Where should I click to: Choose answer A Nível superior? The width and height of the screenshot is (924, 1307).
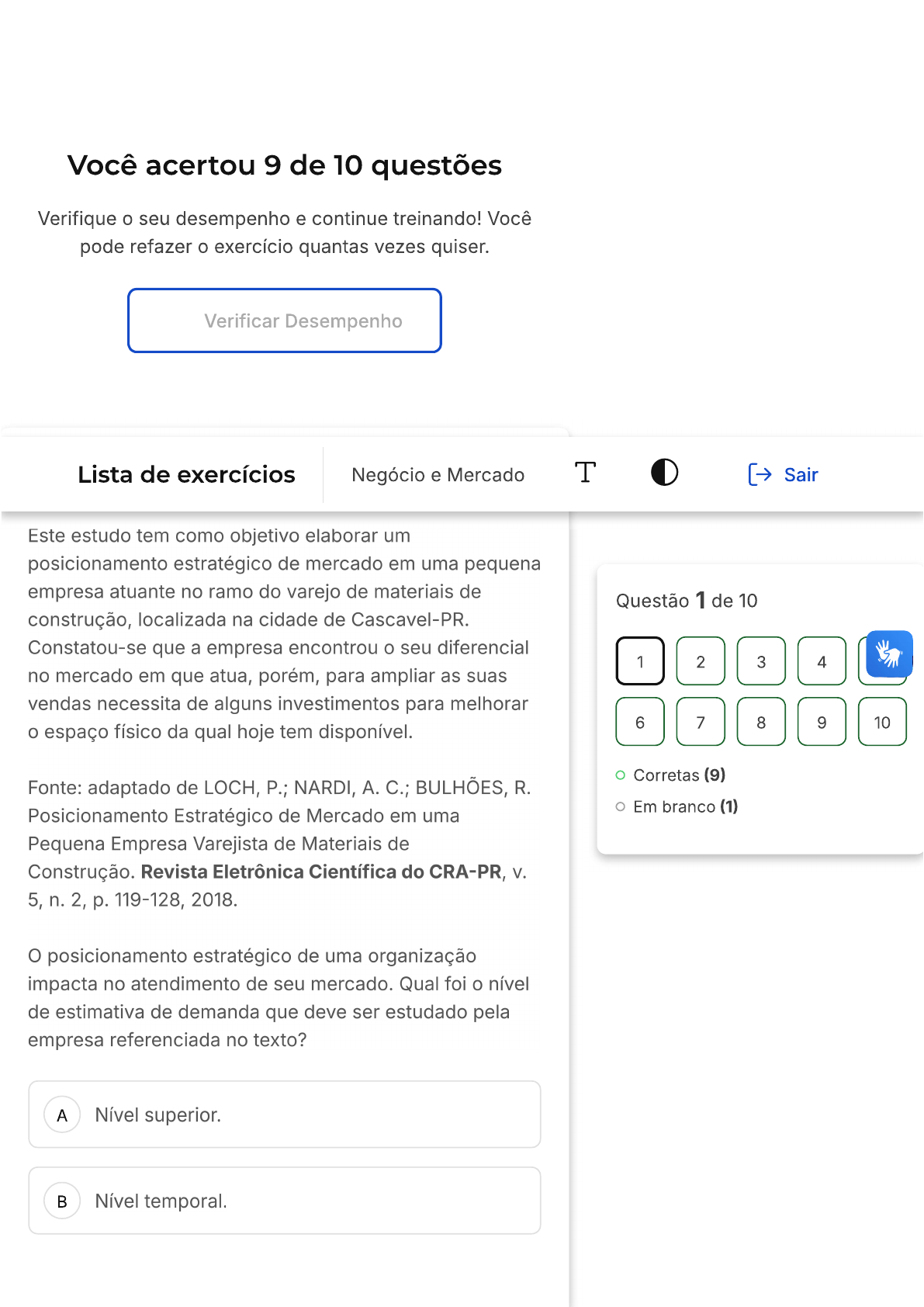285,1115
